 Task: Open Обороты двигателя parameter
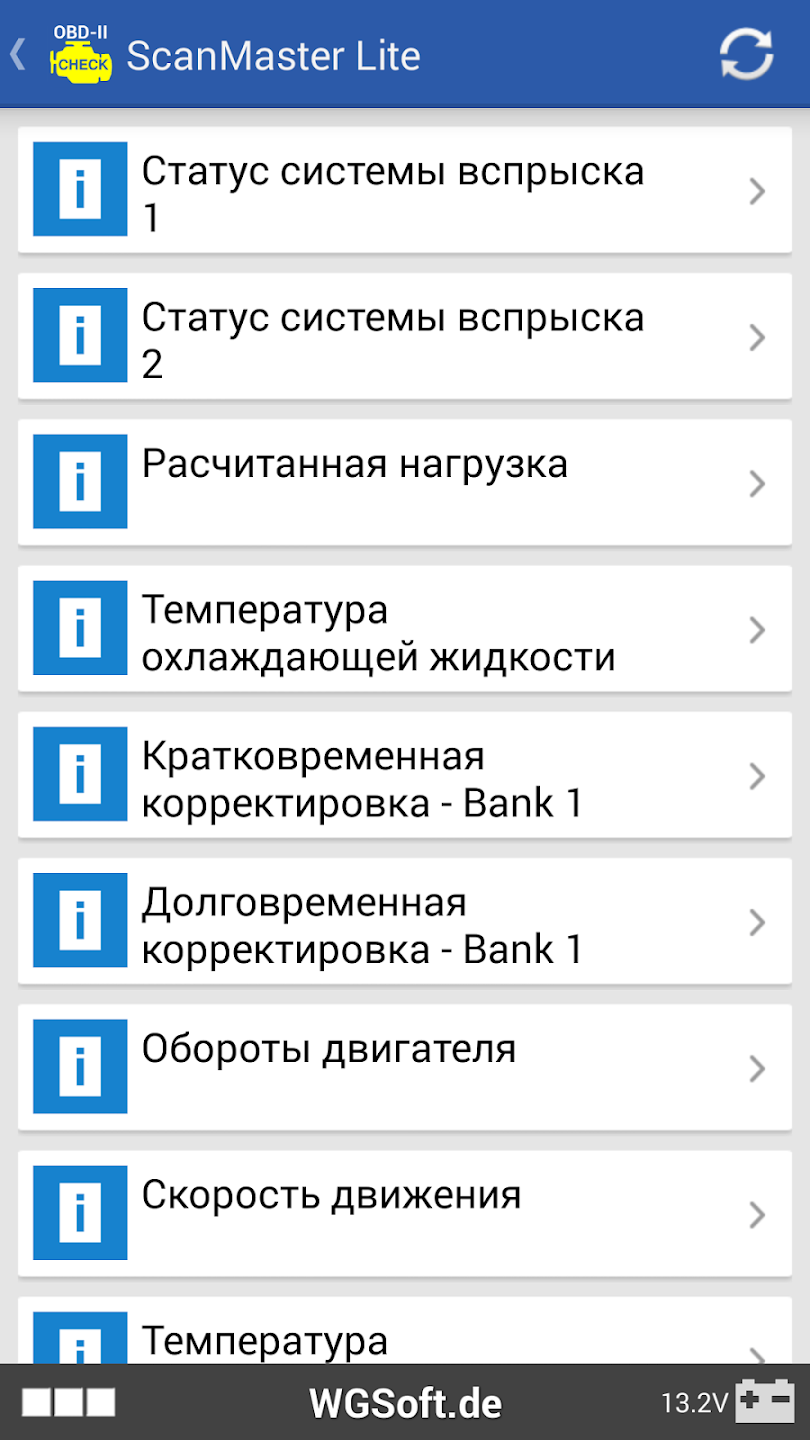(404, 1068)
